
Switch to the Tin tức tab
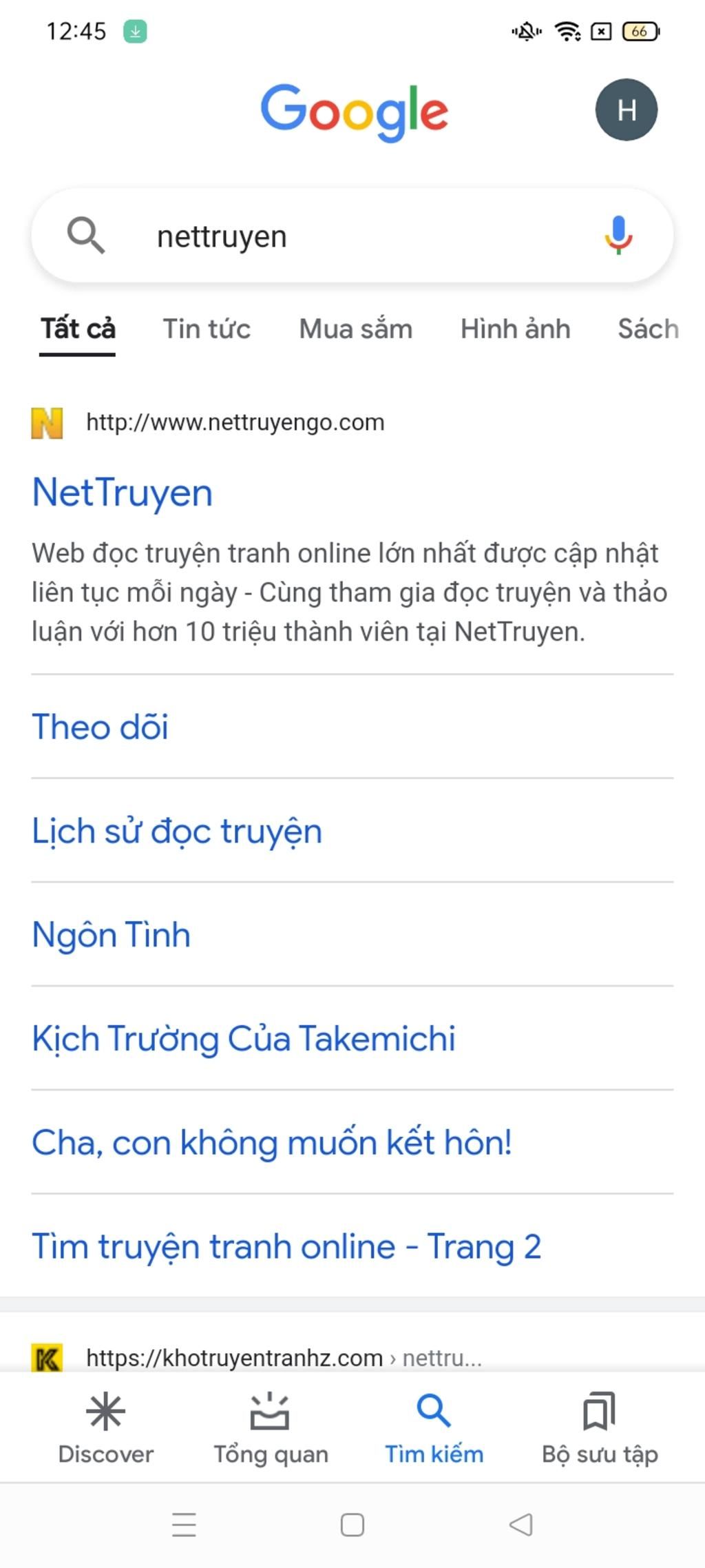(x=207, y=329)
